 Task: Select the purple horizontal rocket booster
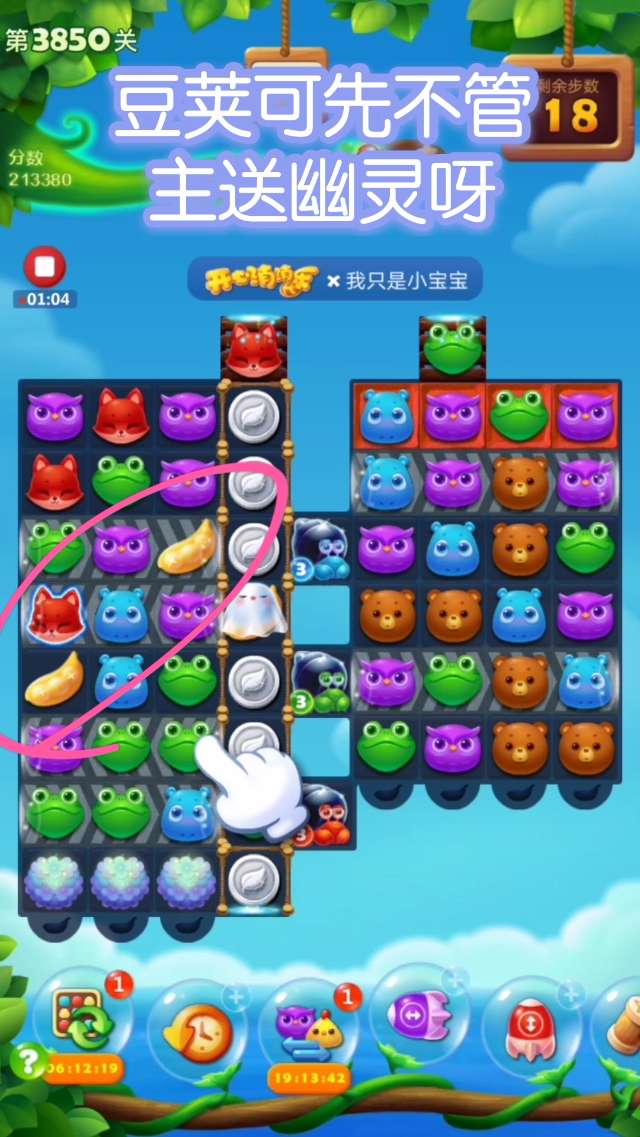tap(418, 1016)
